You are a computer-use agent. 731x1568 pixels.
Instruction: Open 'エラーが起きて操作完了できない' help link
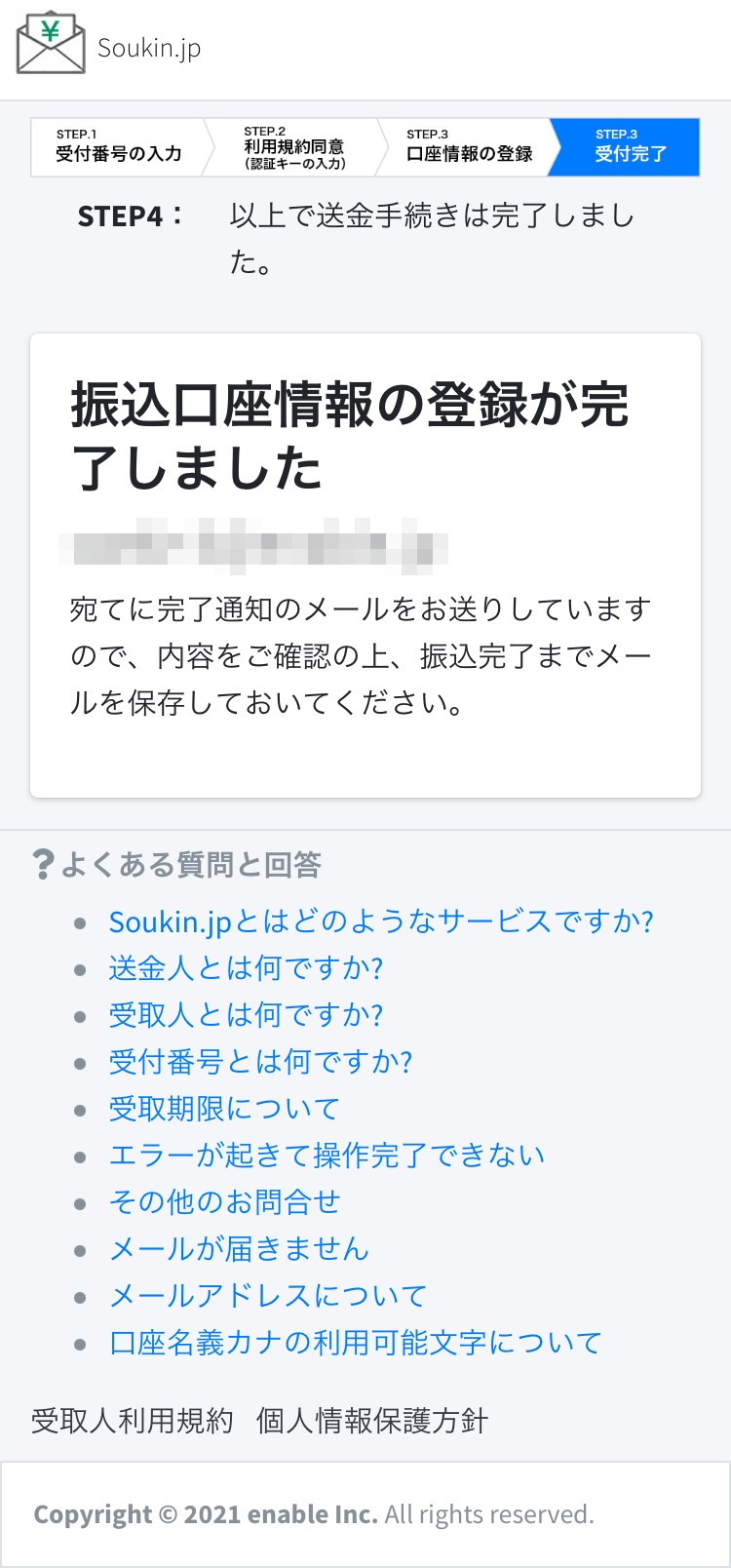(327, 1156)
